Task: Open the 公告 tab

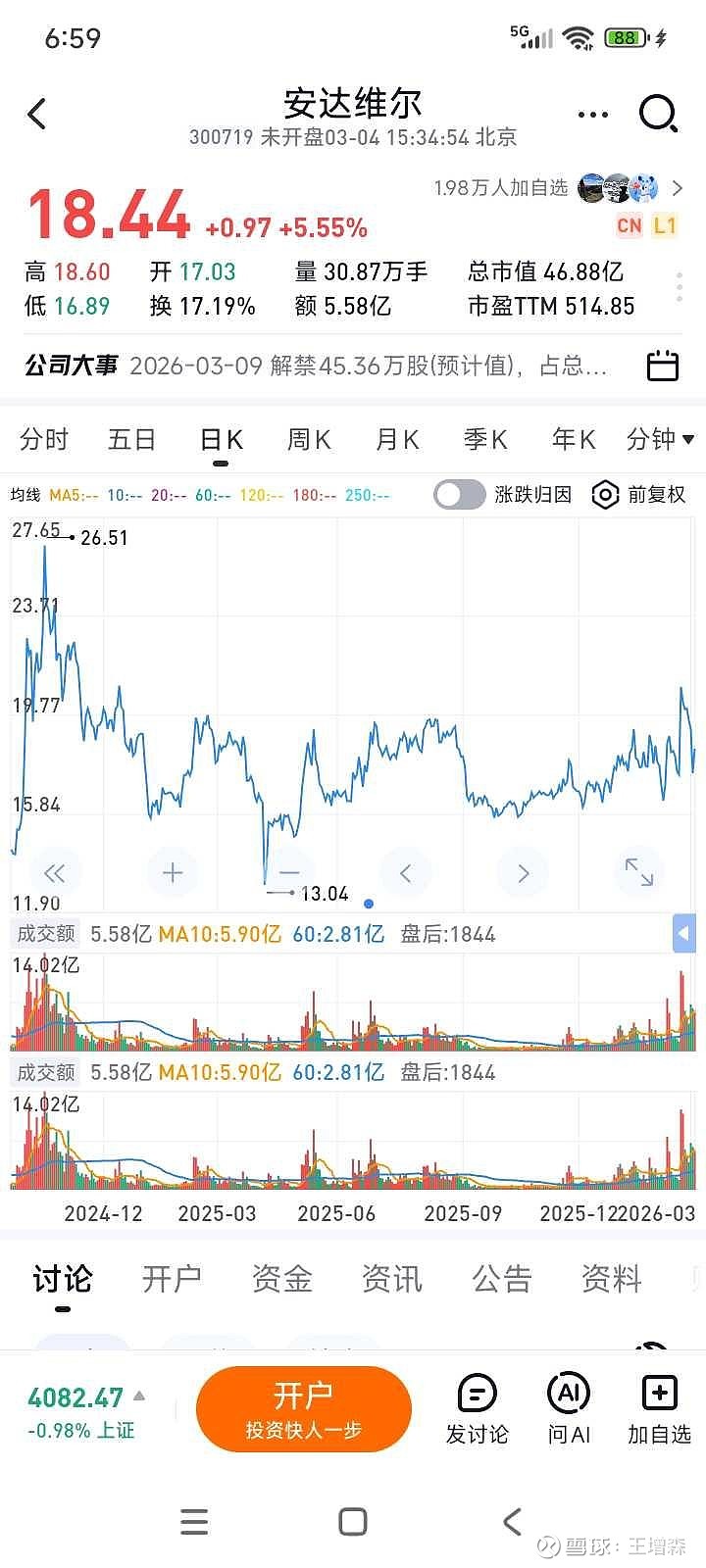Action: pos(501,1278)
